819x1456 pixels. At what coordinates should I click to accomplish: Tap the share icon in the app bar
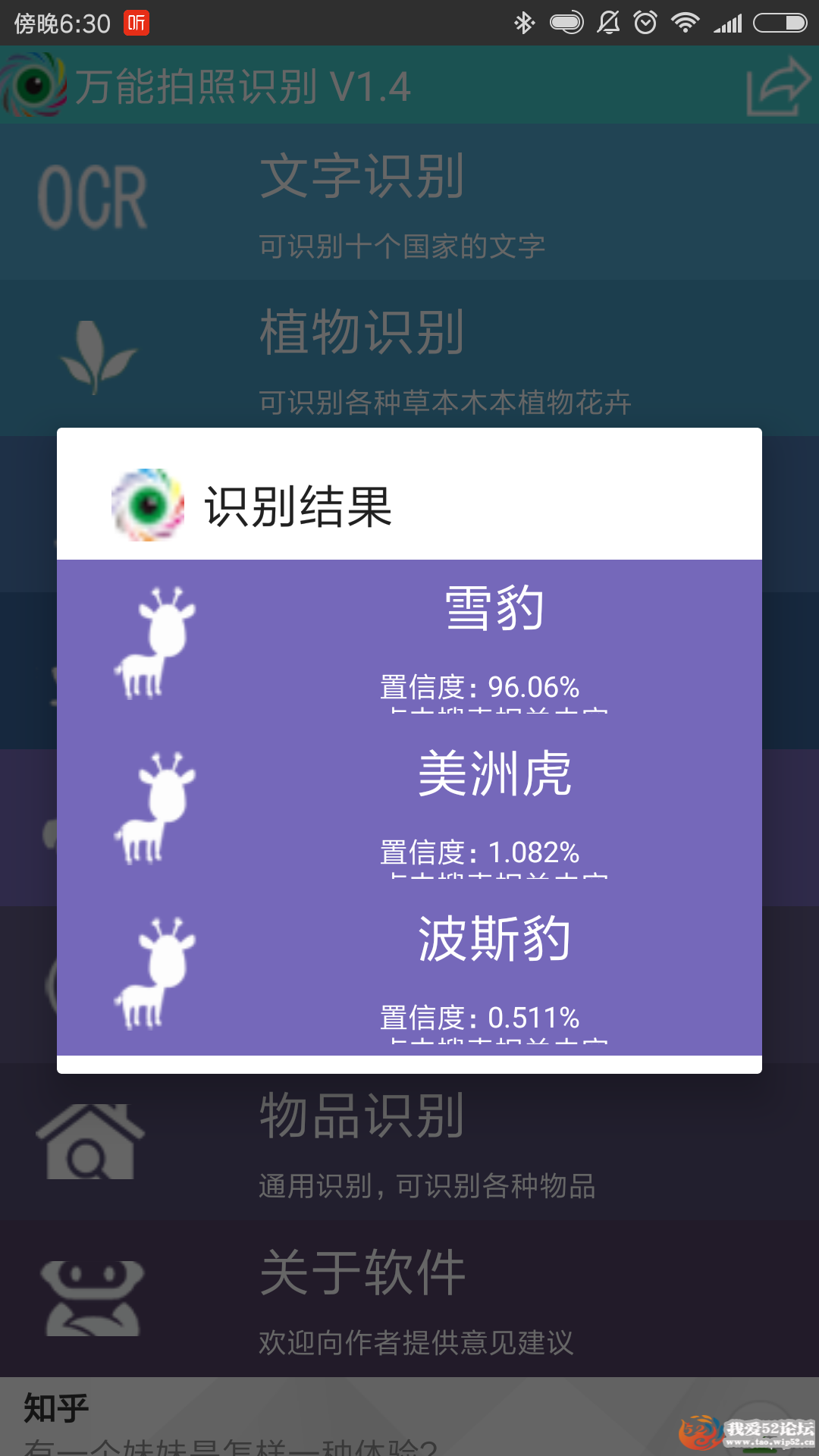click(x=777, y=86)
